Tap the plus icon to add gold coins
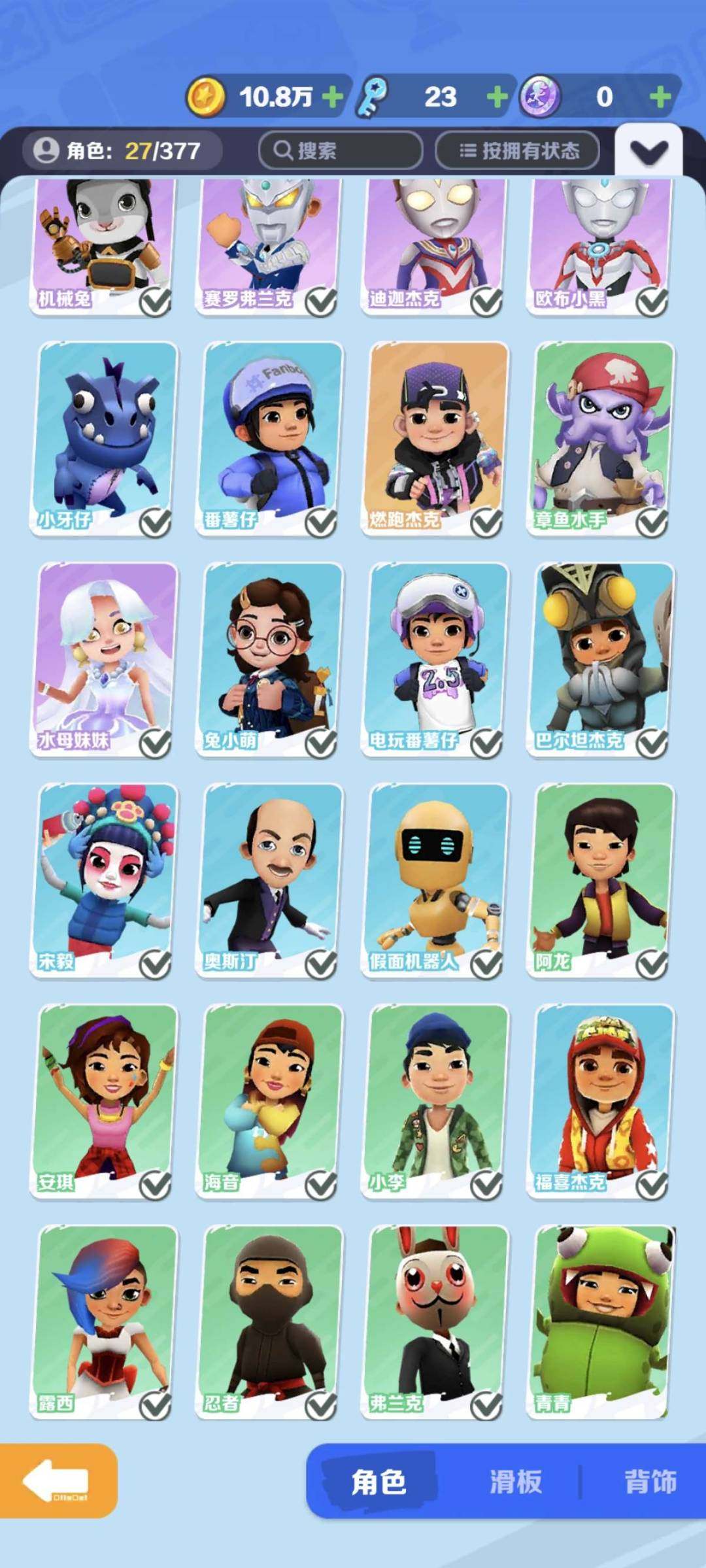706x1568 pixels. (332, 97)
